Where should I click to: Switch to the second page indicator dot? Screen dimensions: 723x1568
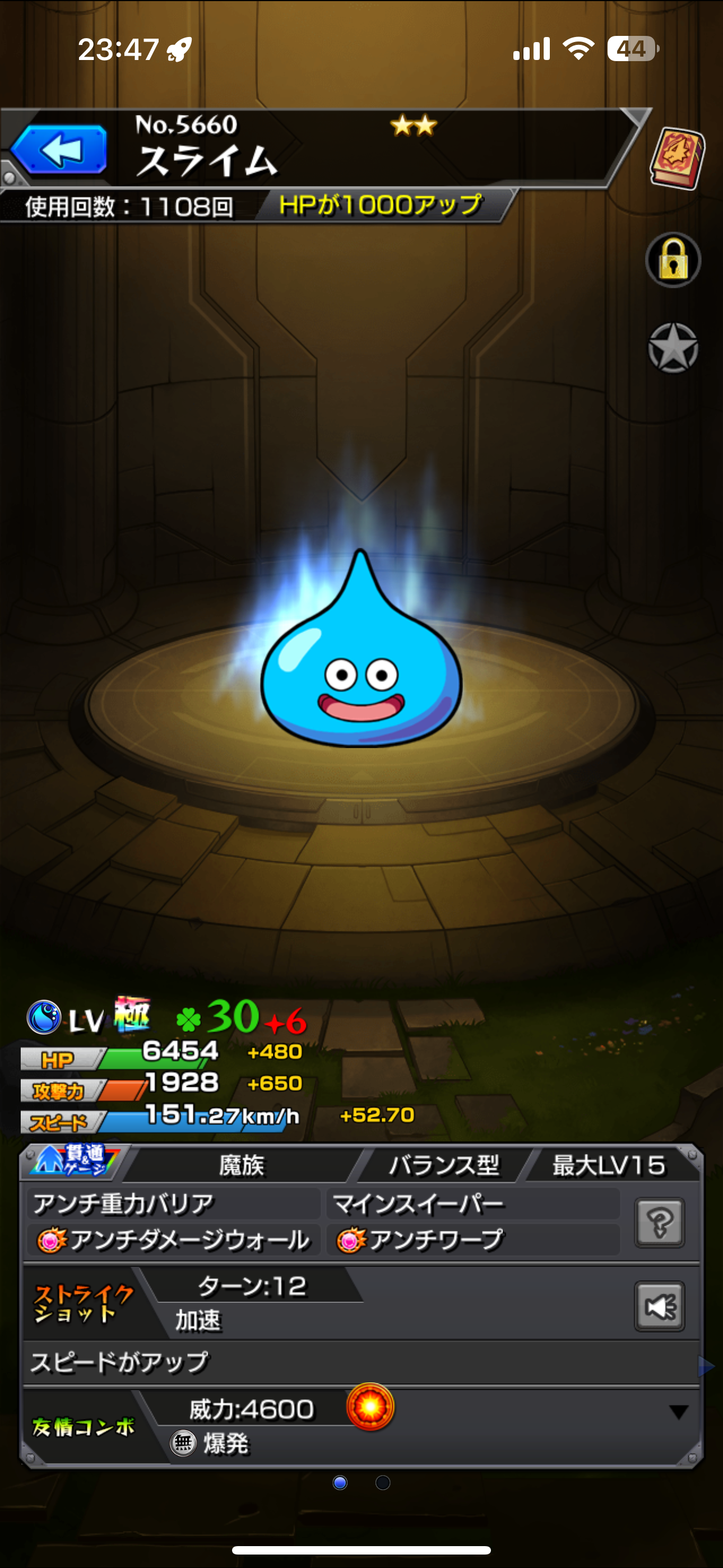(383, 1483)
